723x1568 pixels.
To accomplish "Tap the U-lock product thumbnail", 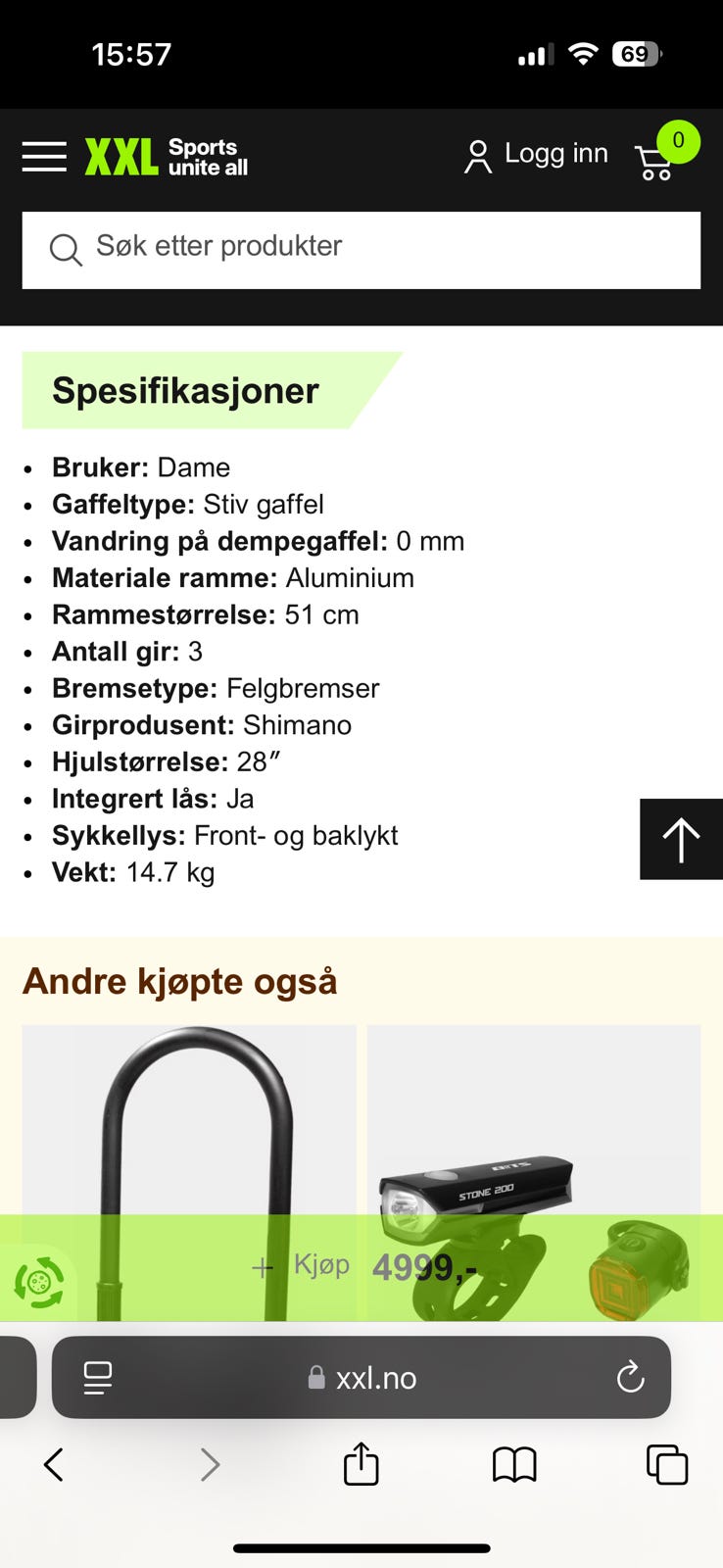I will tap(189, 1127).
